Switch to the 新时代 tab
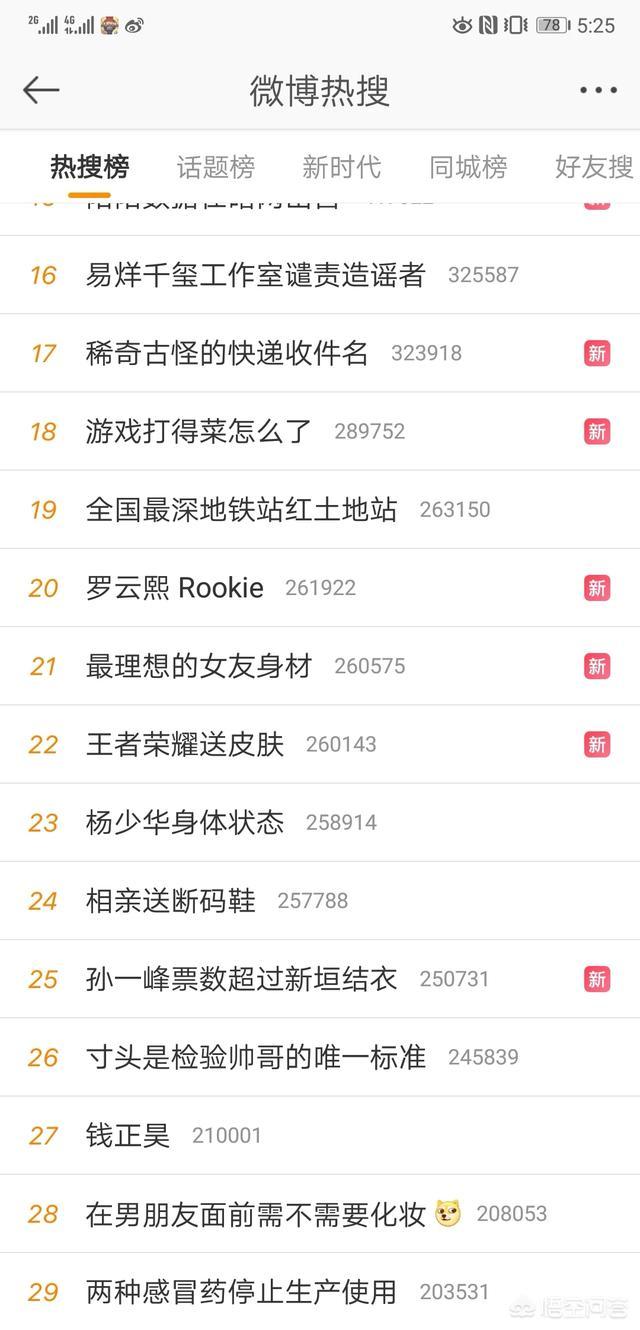The height and width of the screenshot is (1330, 640). point(341,167)
